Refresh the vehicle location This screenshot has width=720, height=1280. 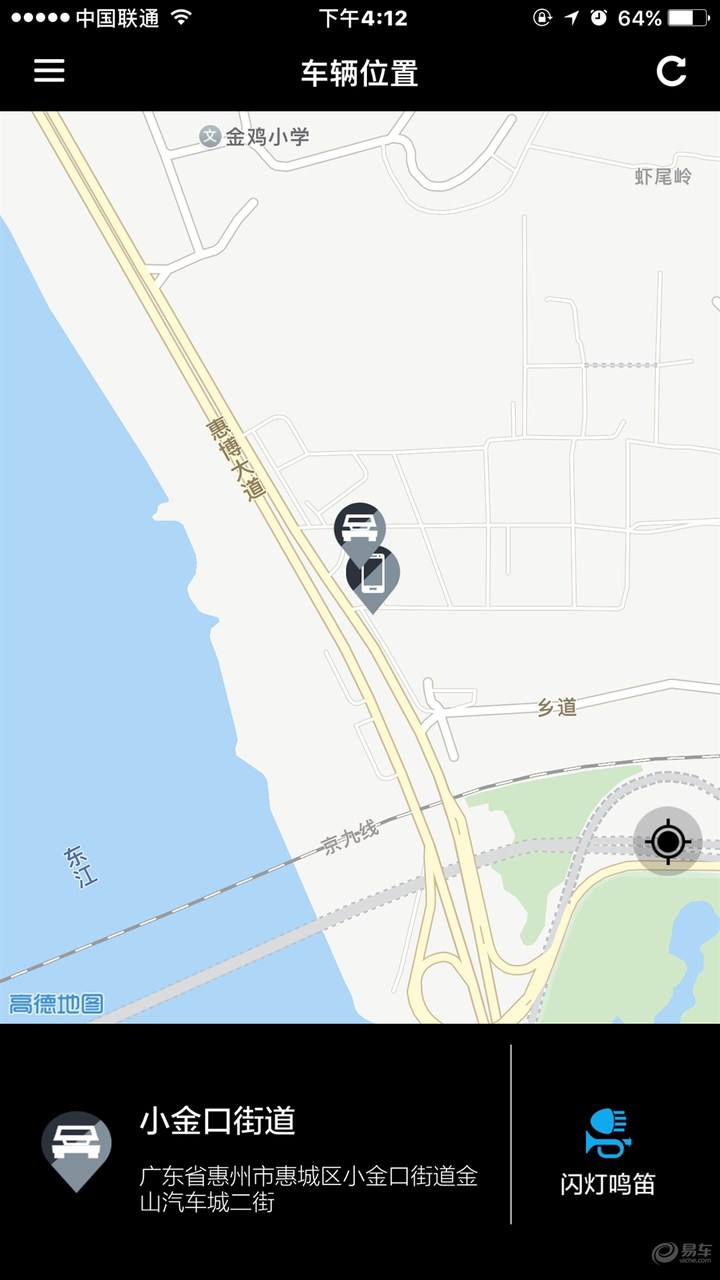(671, 71)
